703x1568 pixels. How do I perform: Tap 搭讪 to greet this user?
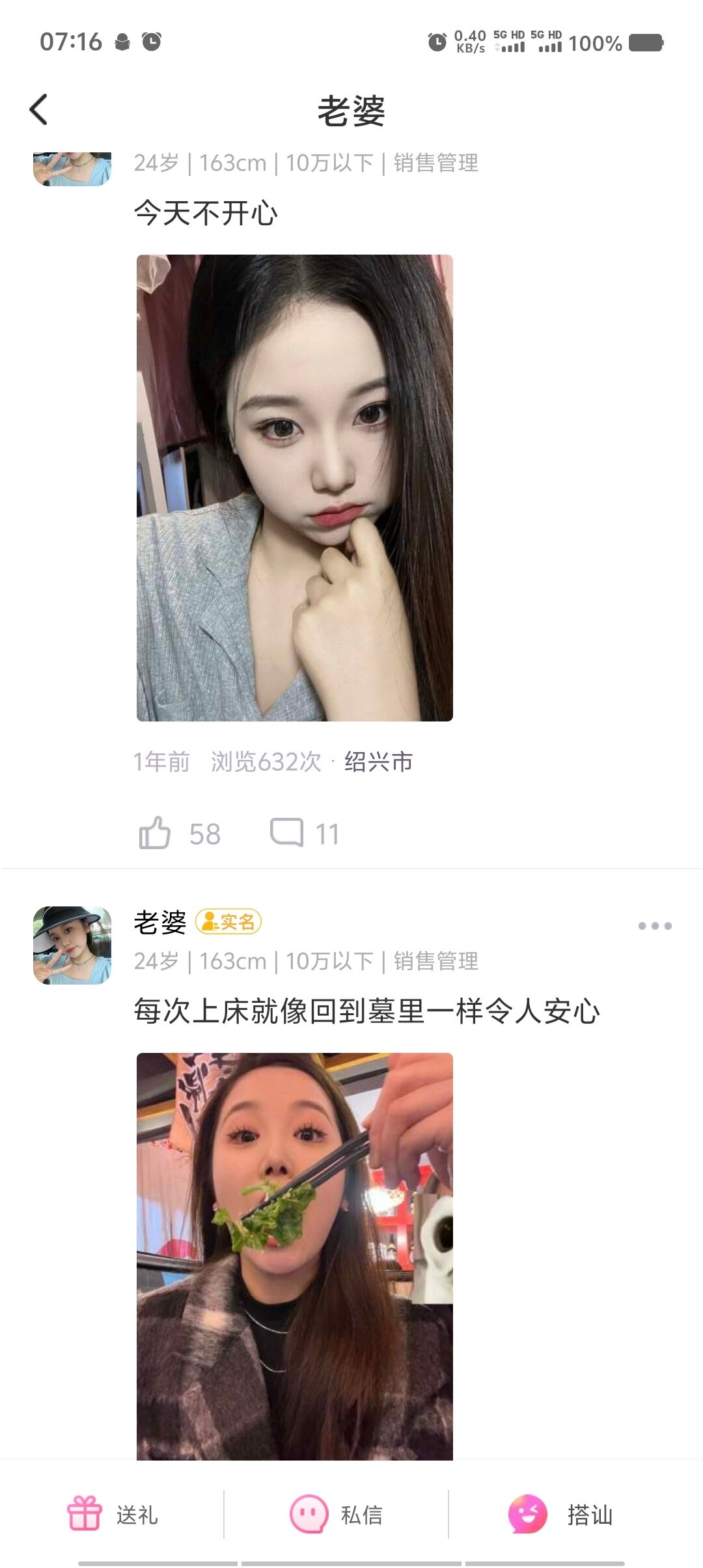(561, 1515)
